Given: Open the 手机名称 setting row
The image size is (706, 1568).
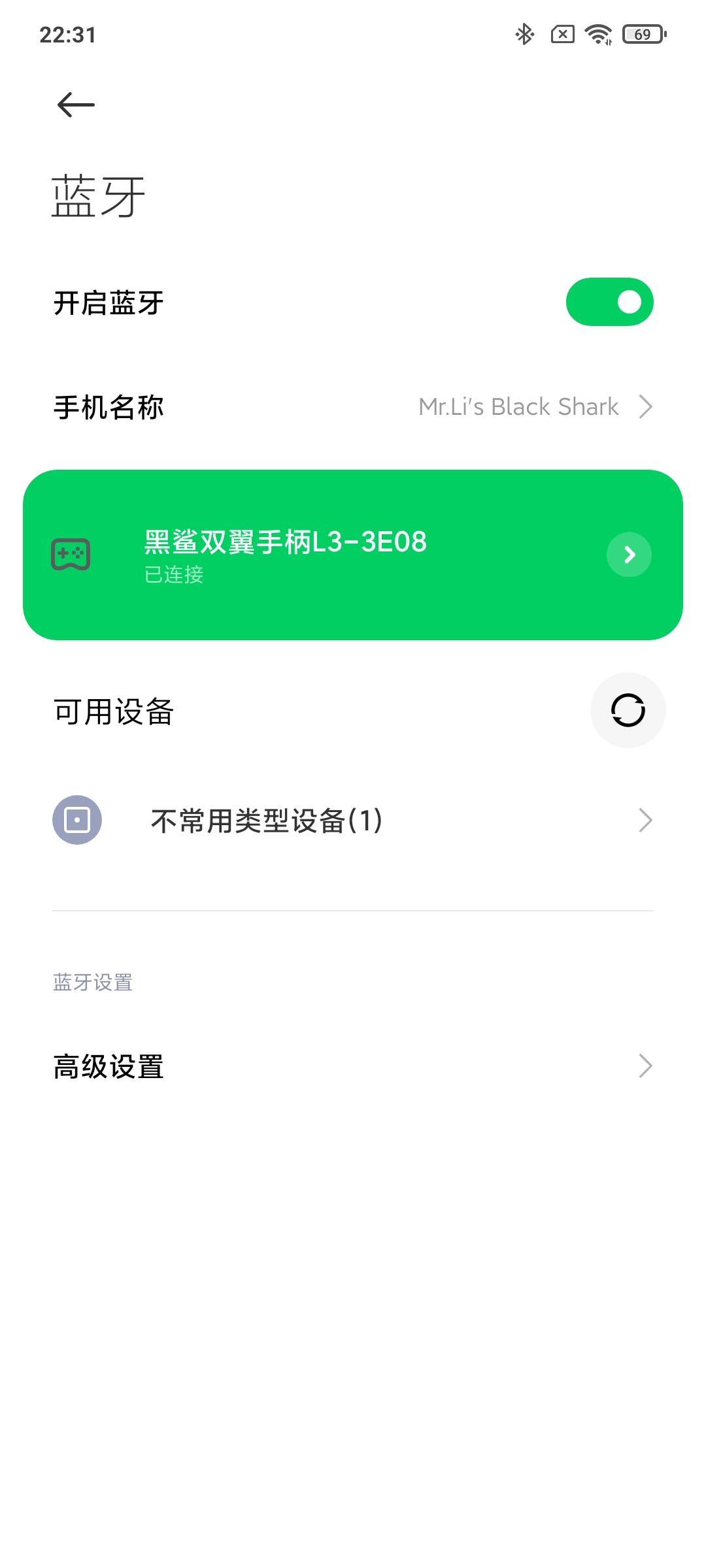Looking at the screenshot, I should [353, 407].
